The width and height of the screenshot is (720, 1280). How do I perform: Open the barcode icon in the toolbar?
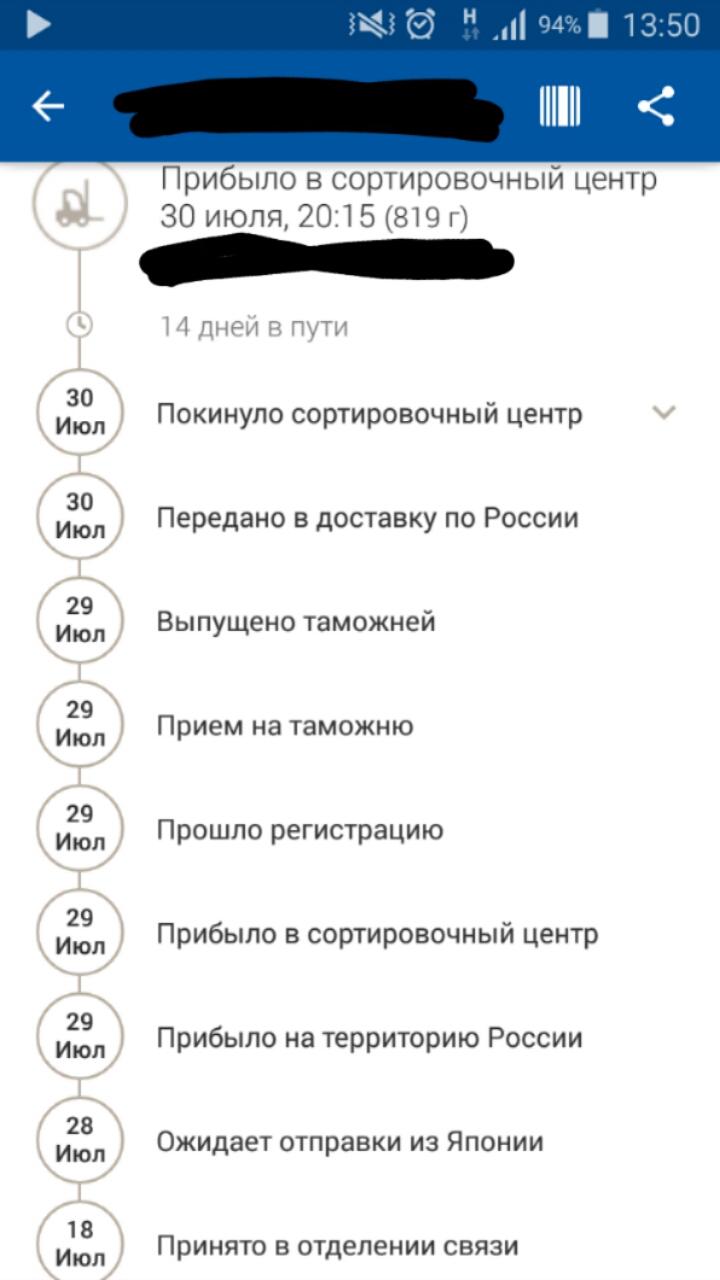click(560, 106)
